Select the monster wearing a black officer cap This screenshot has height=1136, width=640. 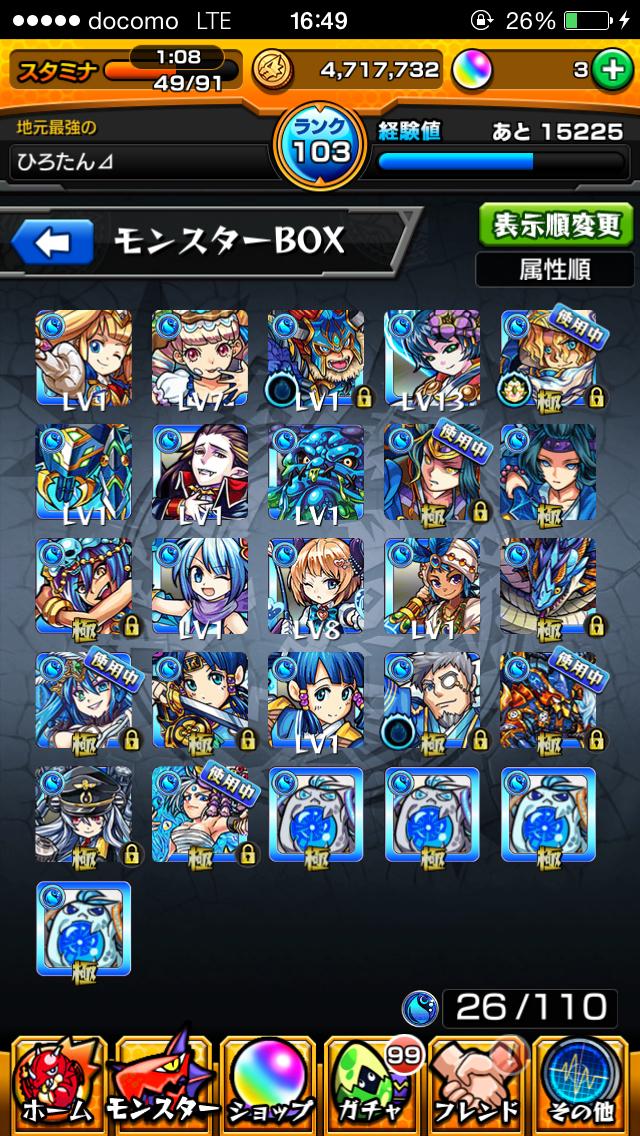tap(84, 814)
